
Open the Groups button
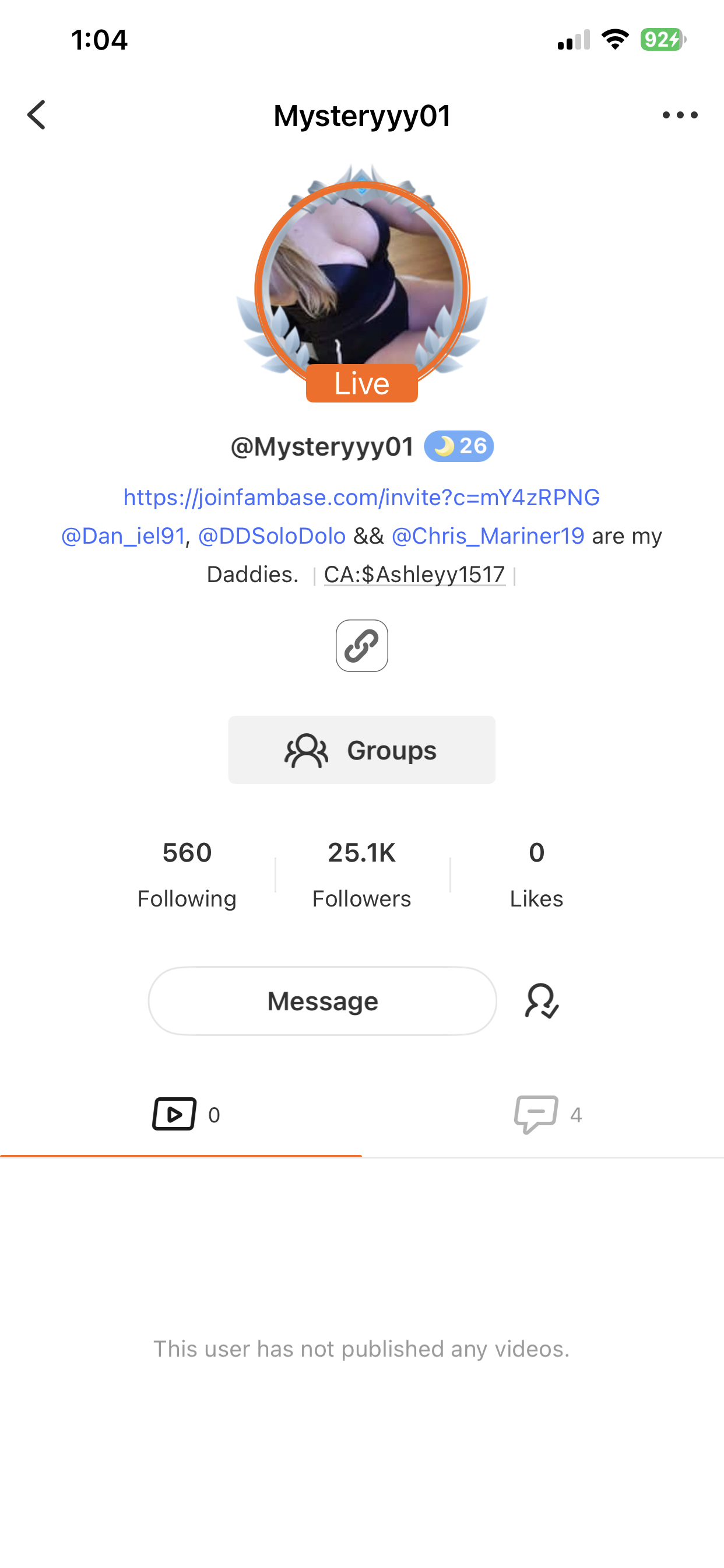click(x=361, y=750)
